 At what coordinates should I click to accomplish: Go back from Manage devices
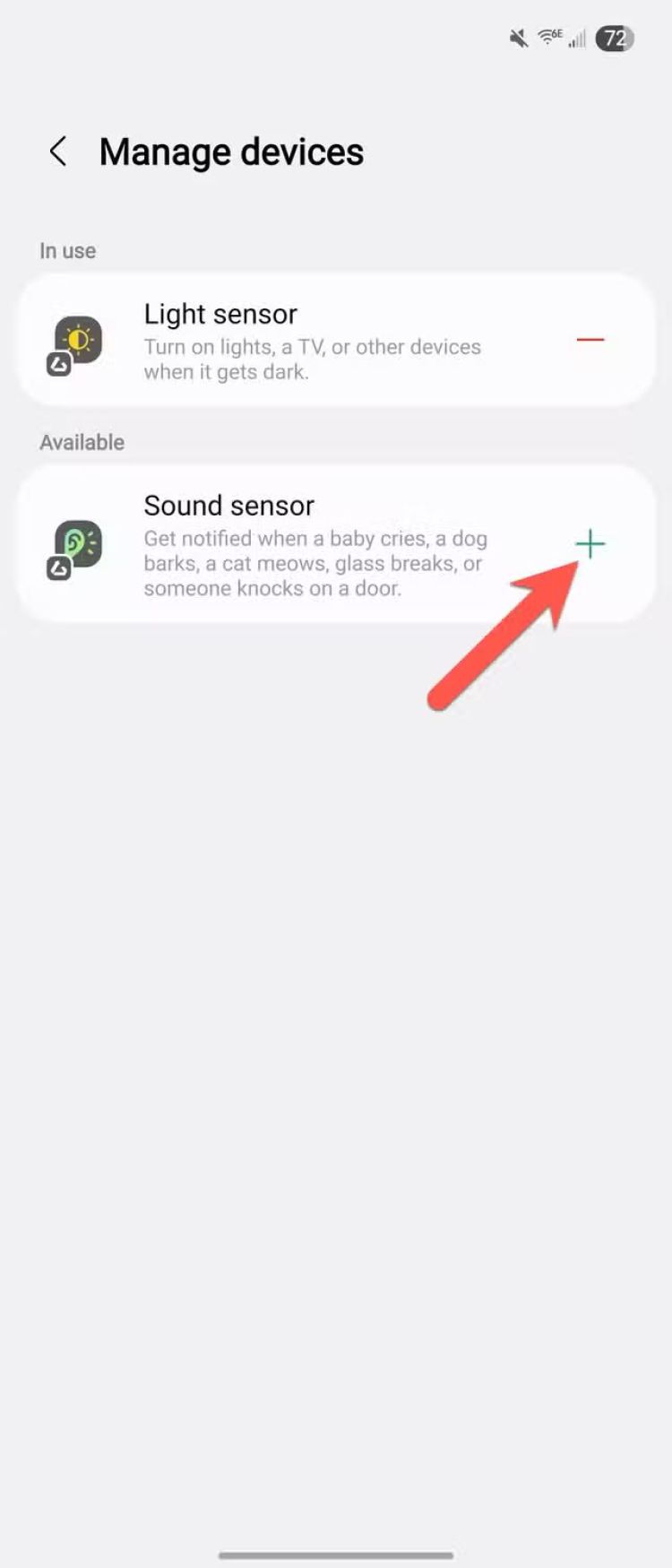tap(58, 152)
